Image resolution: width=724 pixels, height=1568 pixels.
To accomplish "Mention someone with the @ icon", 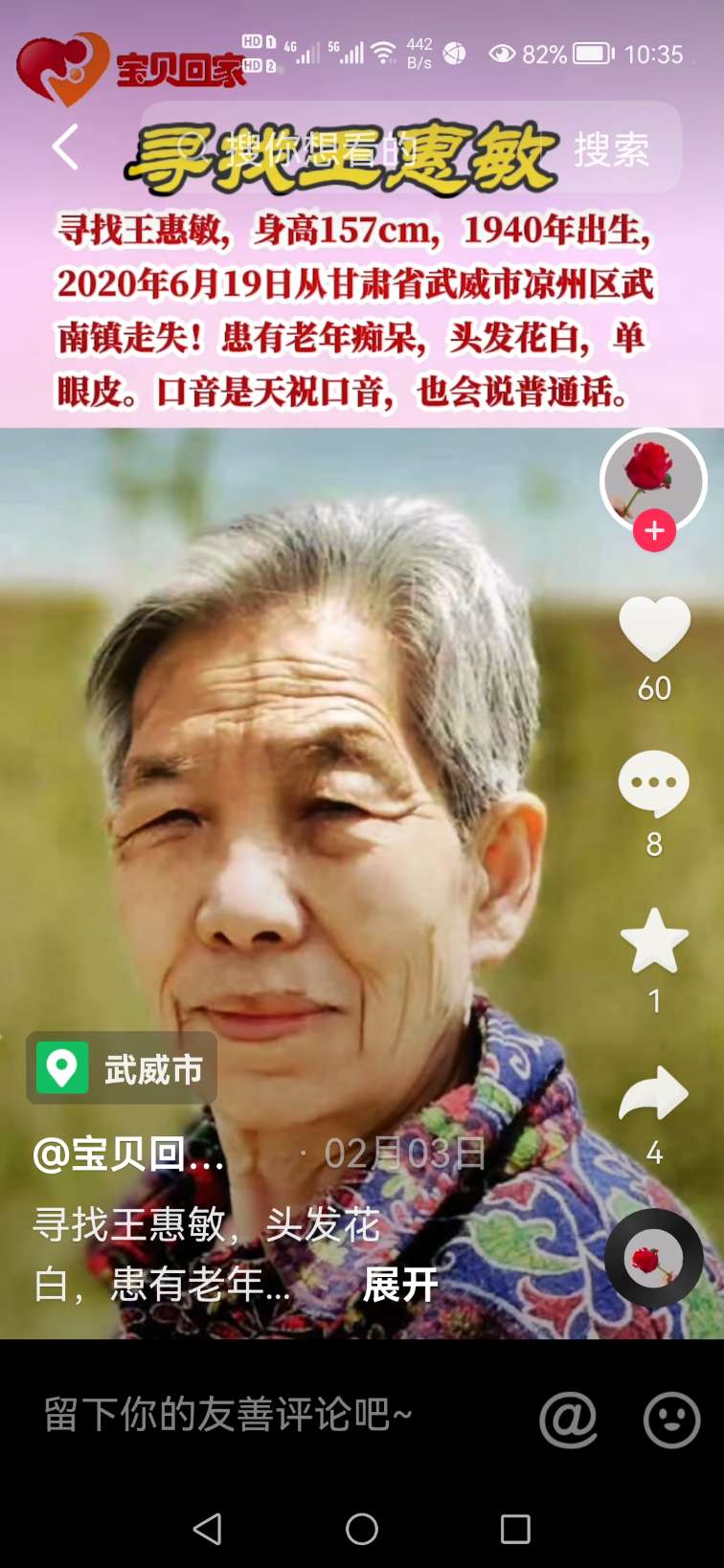I will 568,1419.
